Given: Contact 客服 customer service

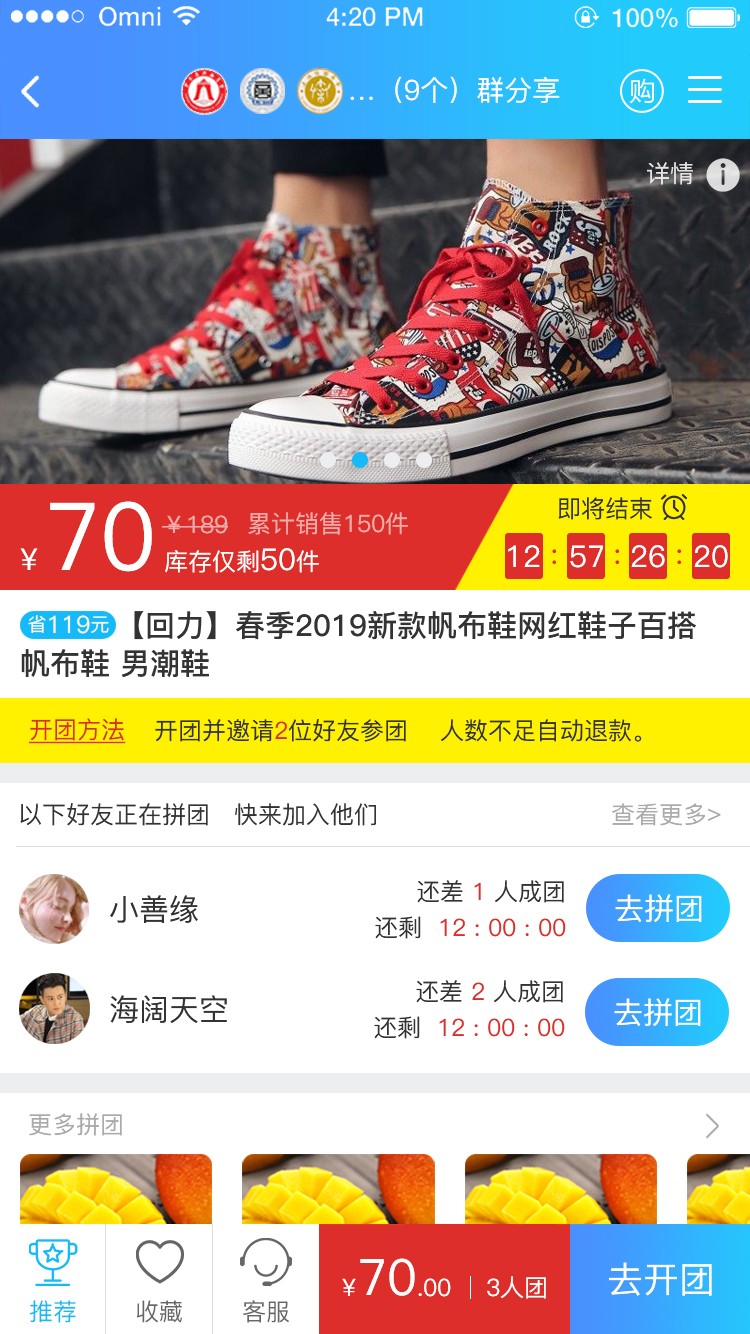Looking at the screenshot, I should tap(266, 1280).
